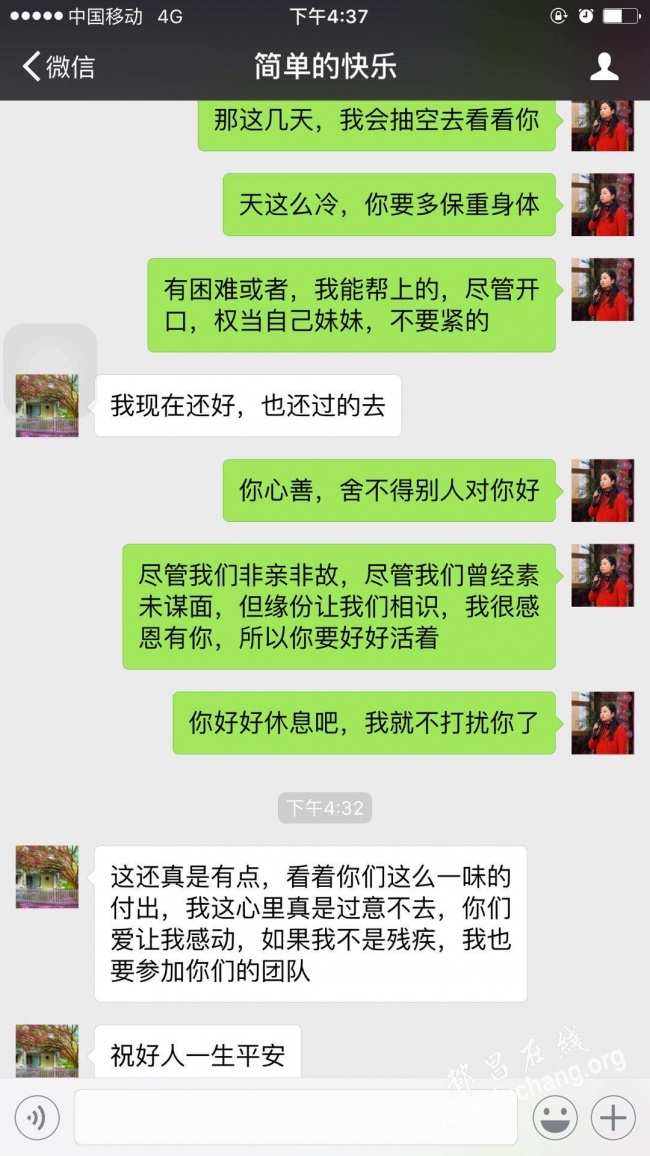Tap the message text field
This screenshot has height=1156, width=650.
(x=295, y=1117)
